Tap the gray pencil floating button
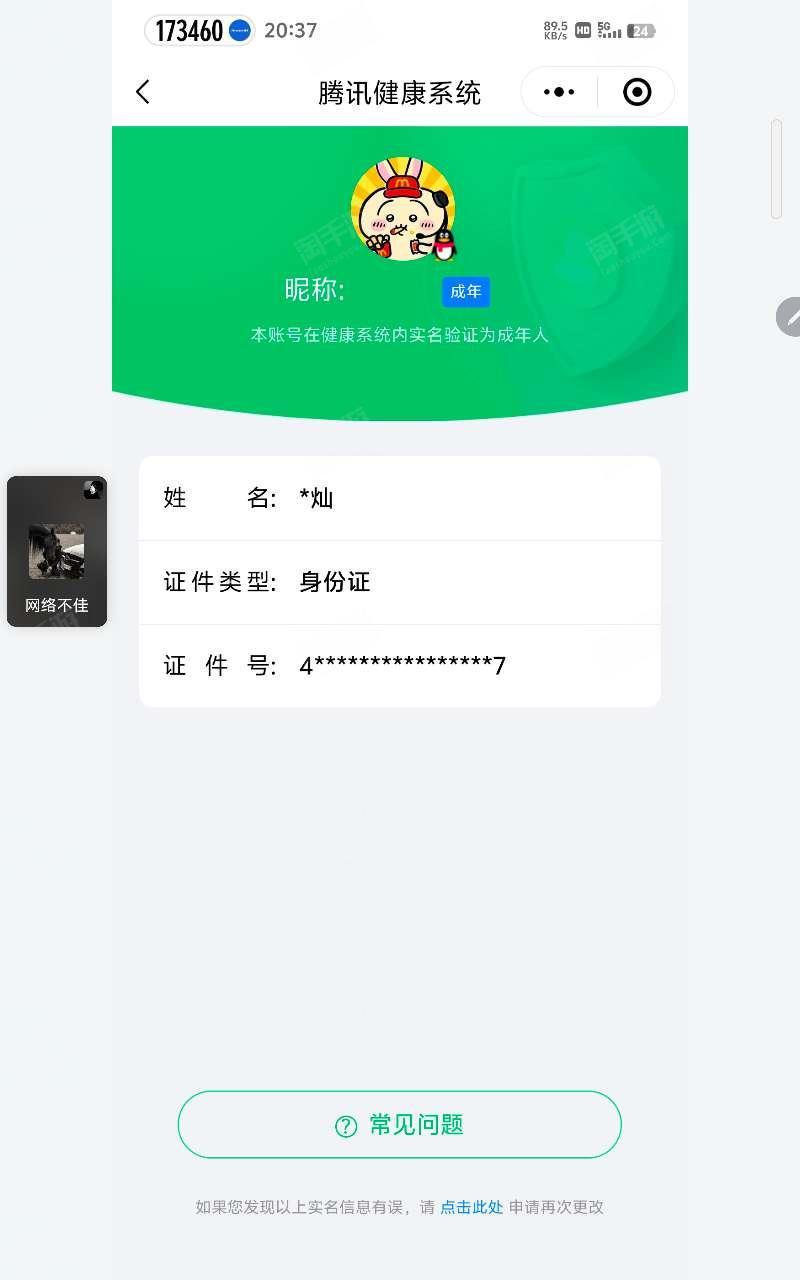The image size is (800, 1280). [x=788, y=317]
